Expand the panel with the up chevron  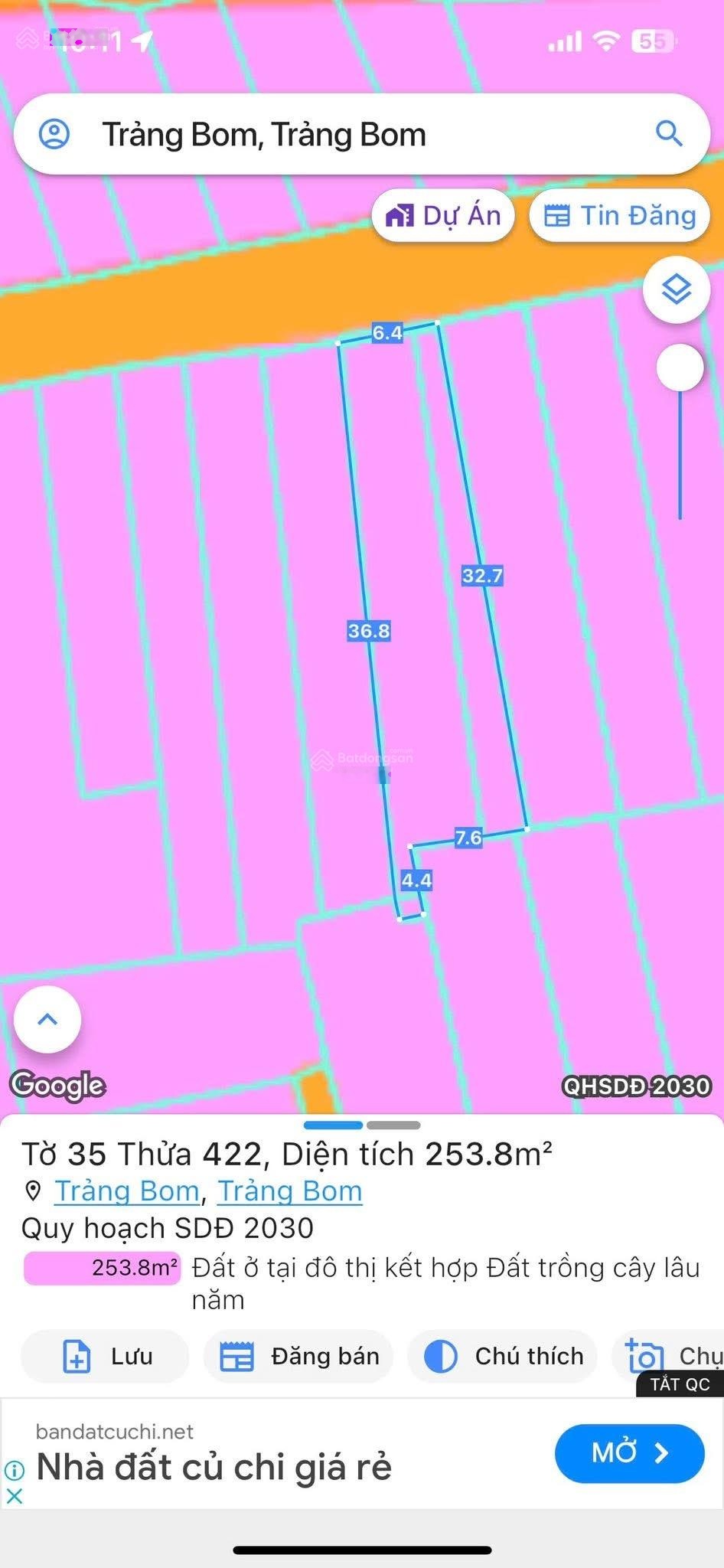[x=47, y=1019]
